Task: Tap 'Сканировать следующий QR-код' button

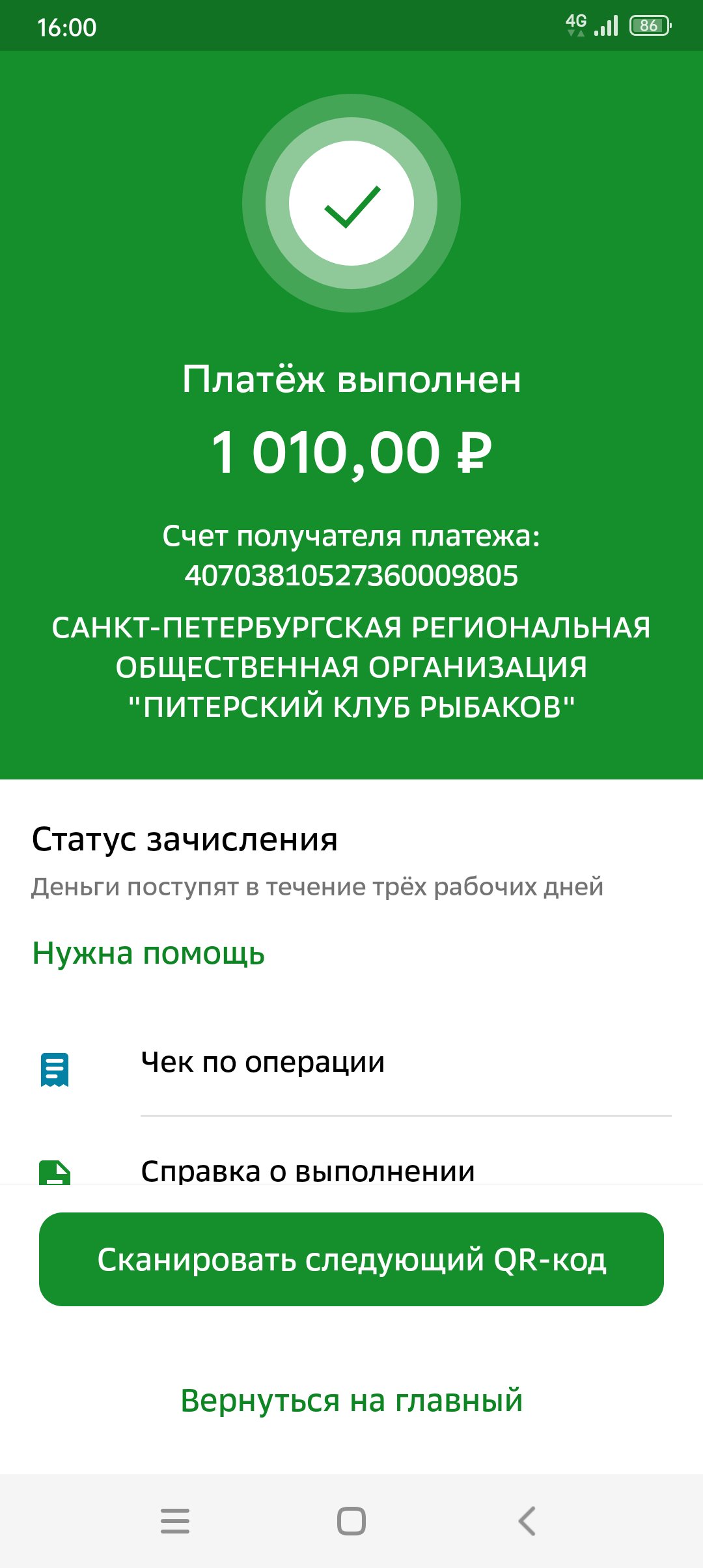Action: click(x=351, y=1259)
